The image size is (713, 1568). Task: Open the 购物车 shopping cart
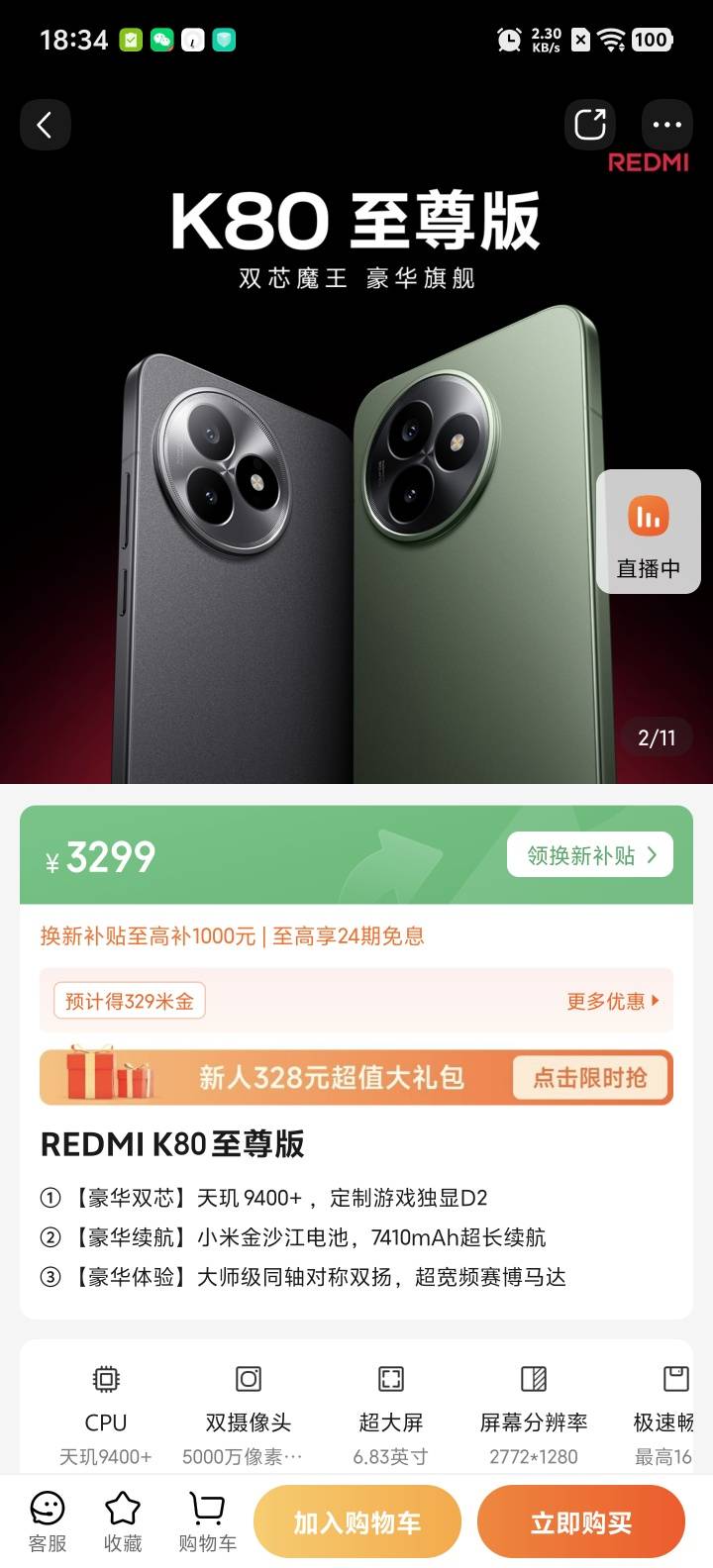207,1521
